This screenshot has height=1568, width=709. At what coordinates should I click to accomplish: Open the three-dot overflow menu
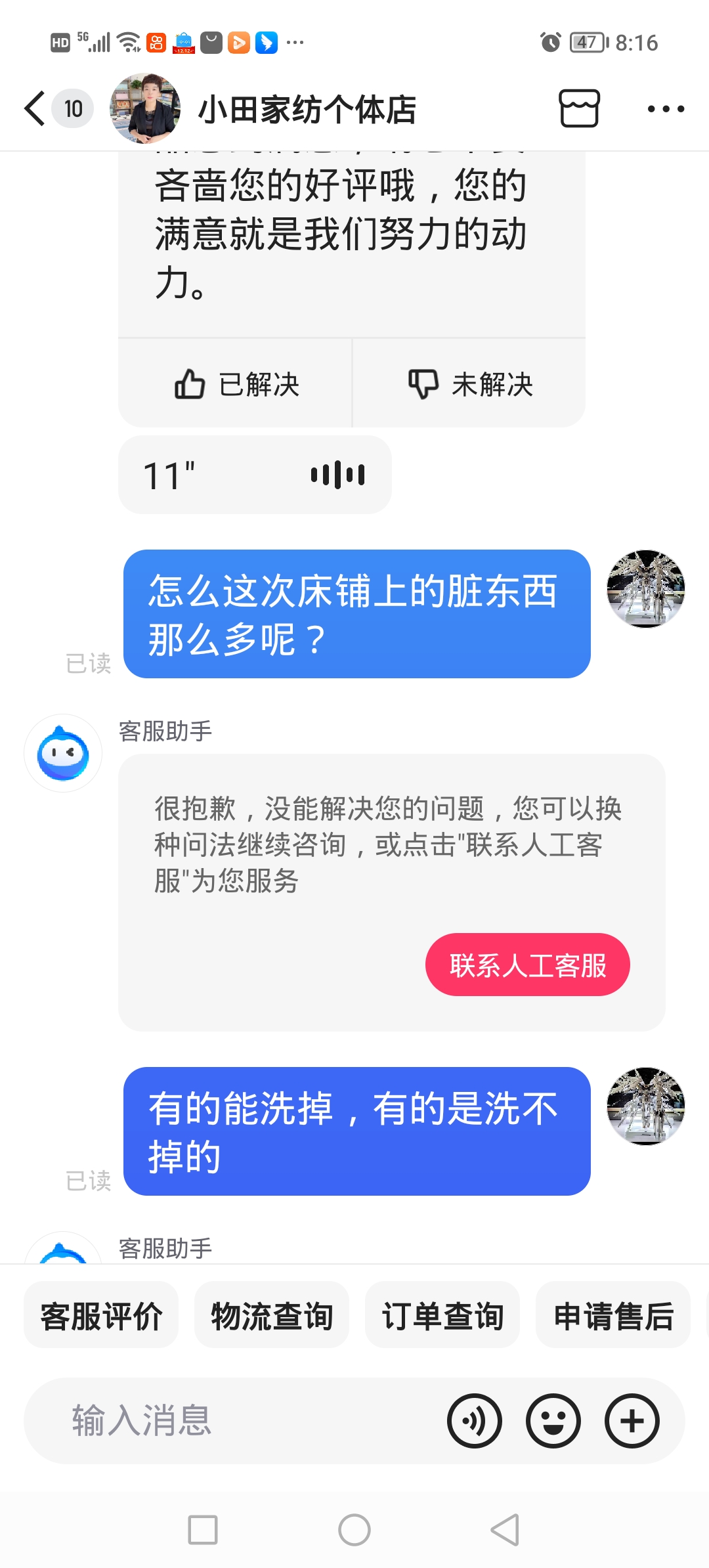pos(665,109)
